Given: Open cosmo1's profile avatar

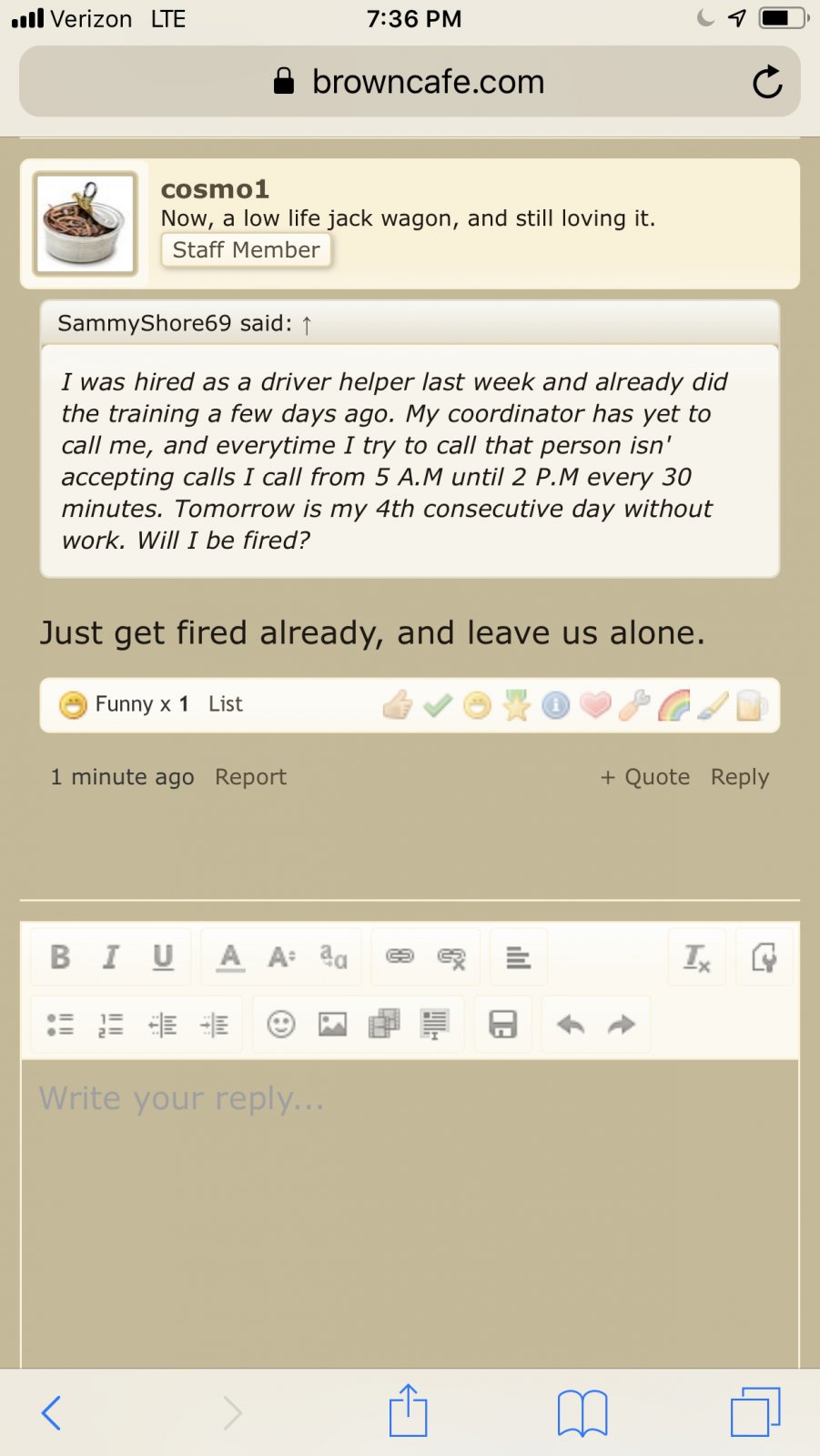Looking at the screenshot, I should pyautogui.click(x=86, y=223).
